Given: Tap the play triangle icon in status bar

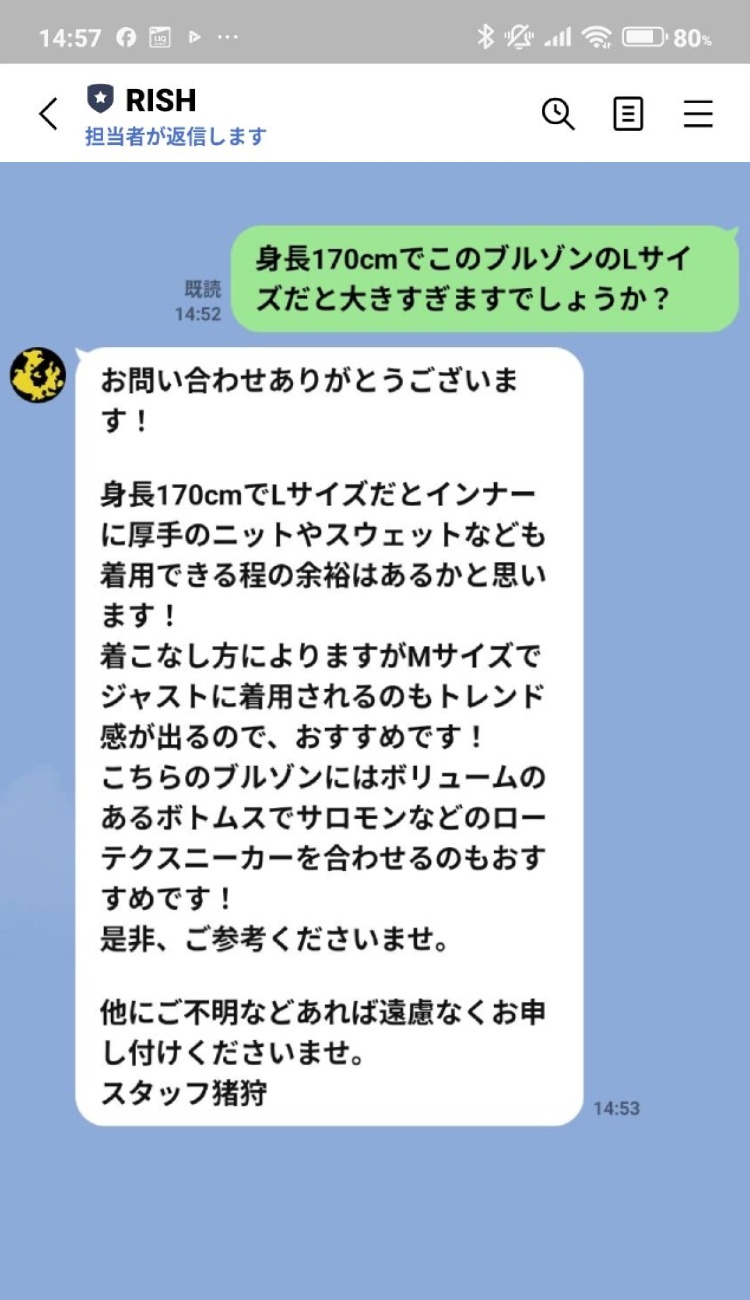Looking at the screenshot, I should 194,36.
